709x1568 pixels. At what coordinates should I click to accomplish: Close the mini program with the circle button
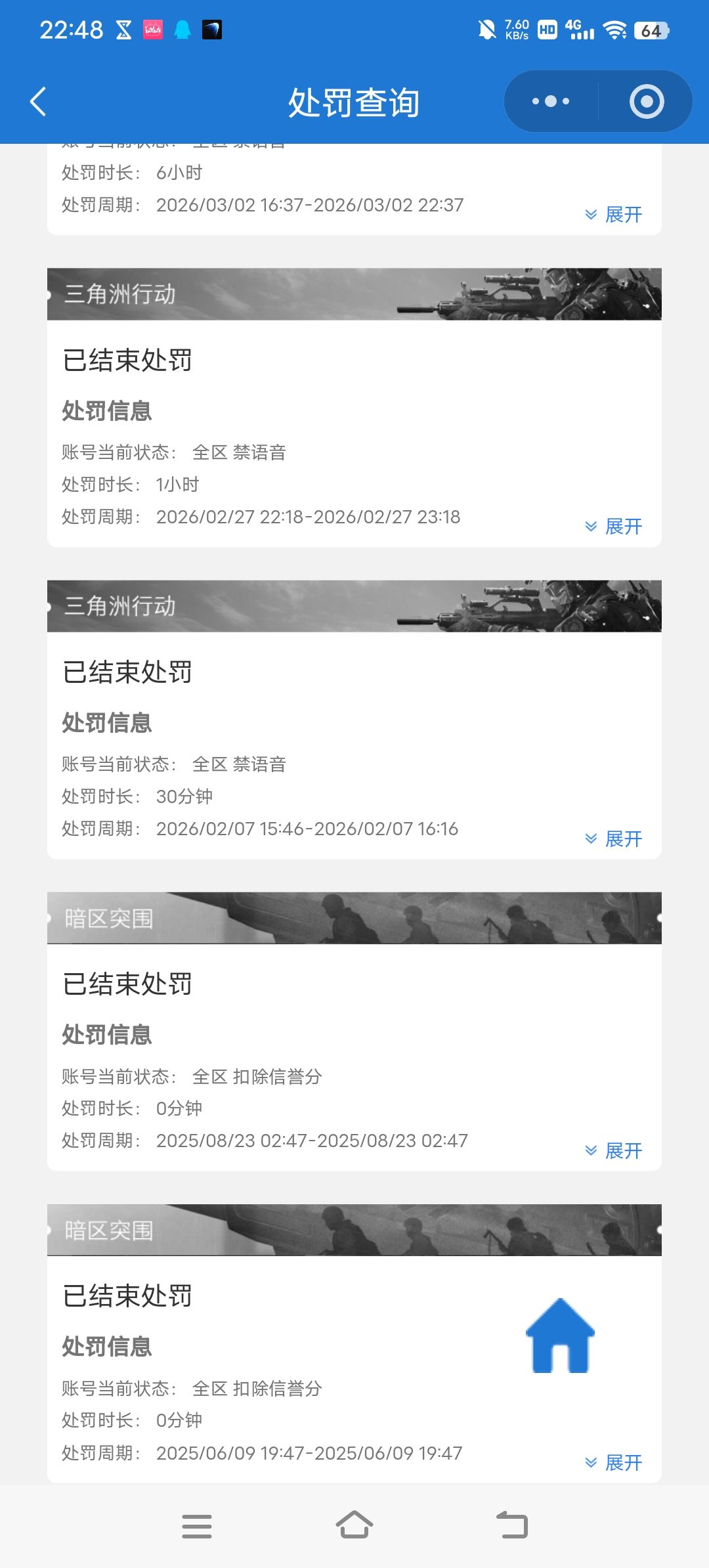tap(647, 101)
